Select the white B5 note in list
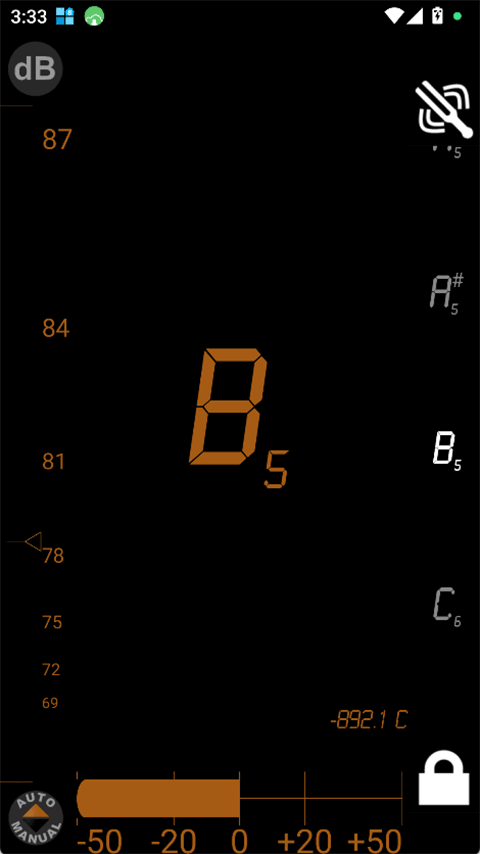Viewport: 480px width, 854px height. point(447,452)
